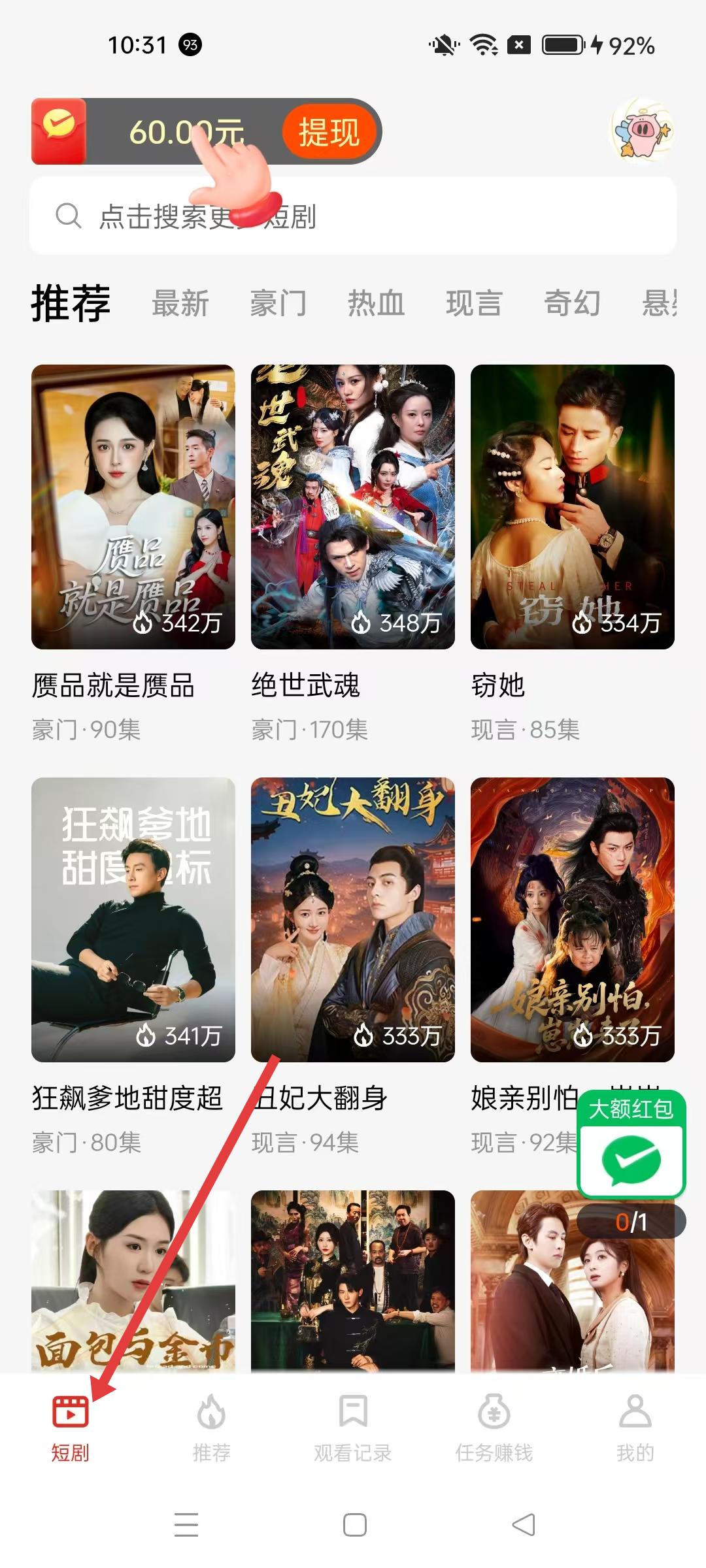This screenshot has width=706, height=1568.
Task: Go to the 推荐 bottom navigation tab
Action: tap(212, 1427)
